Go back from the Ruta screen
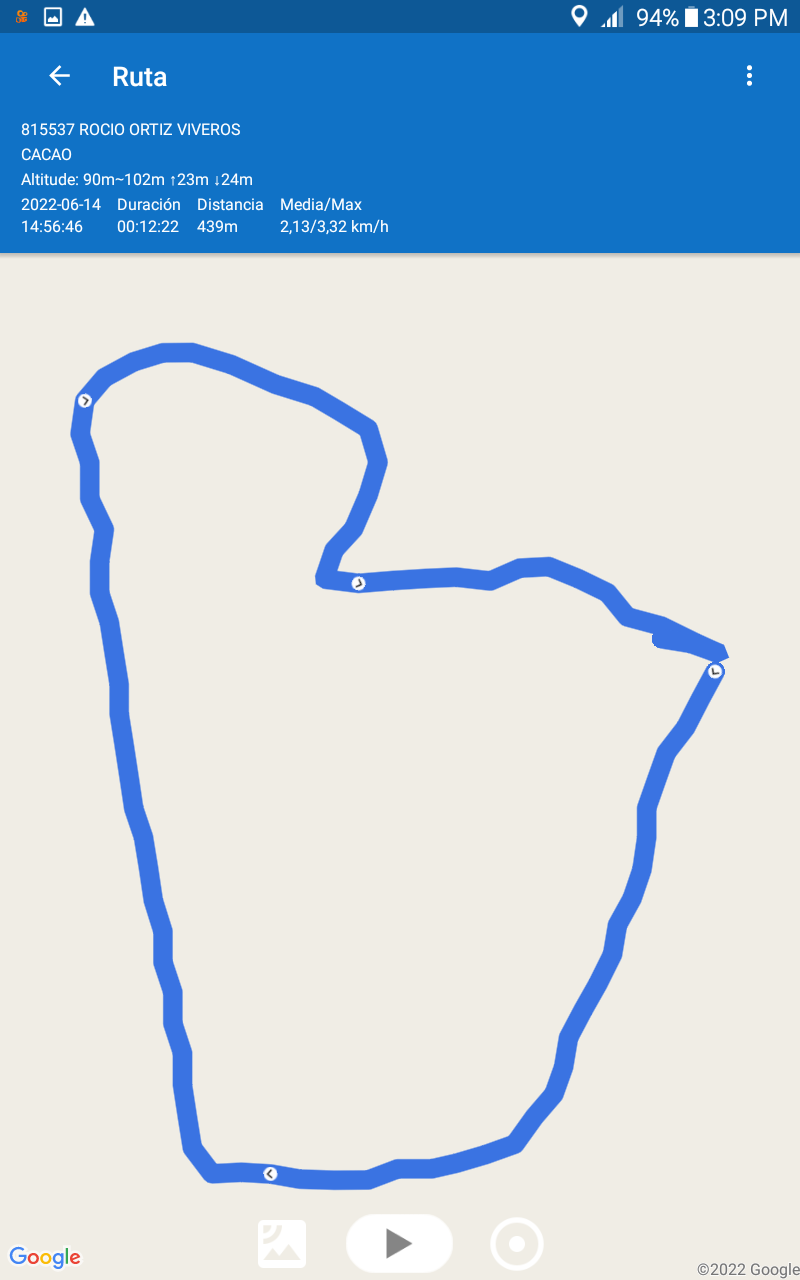 59,76
